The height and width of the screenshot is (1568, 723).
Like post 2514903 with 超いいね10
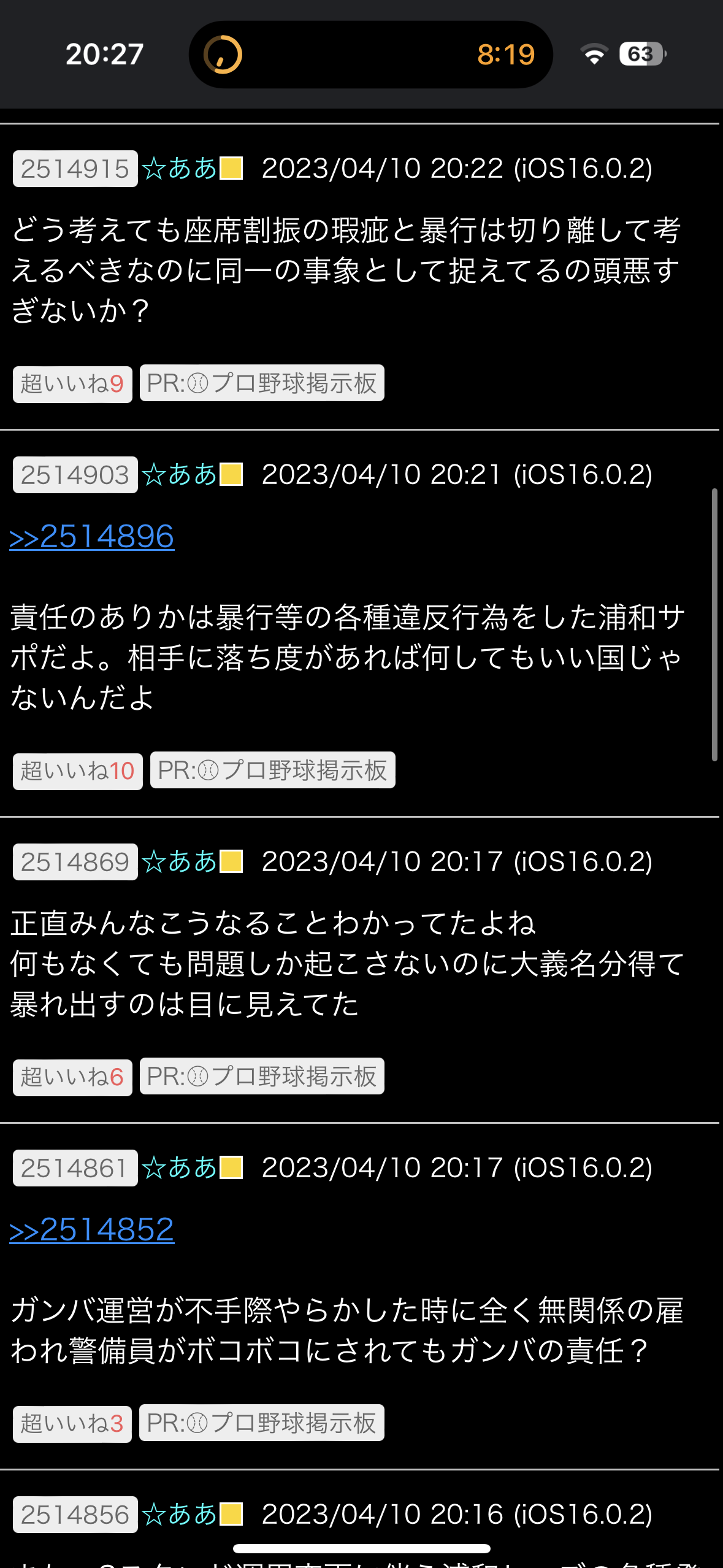[77, 771]
